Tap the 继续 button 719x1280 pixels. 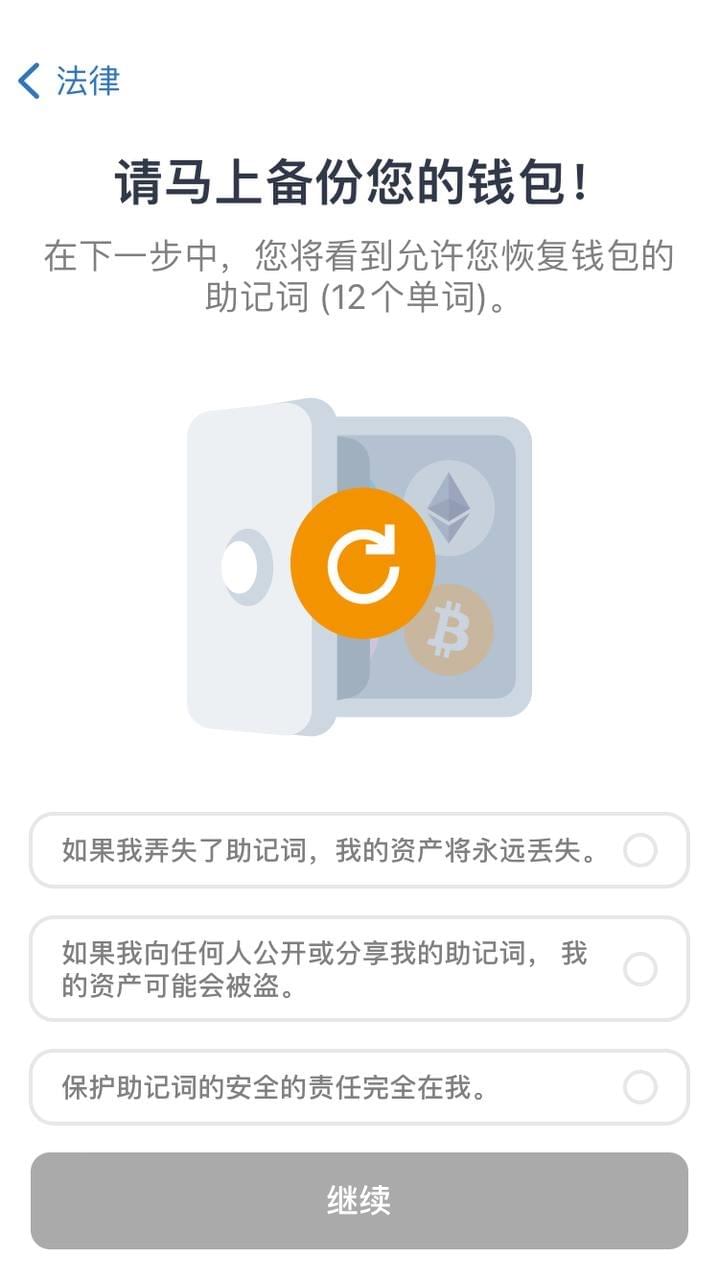point(359,1200)
